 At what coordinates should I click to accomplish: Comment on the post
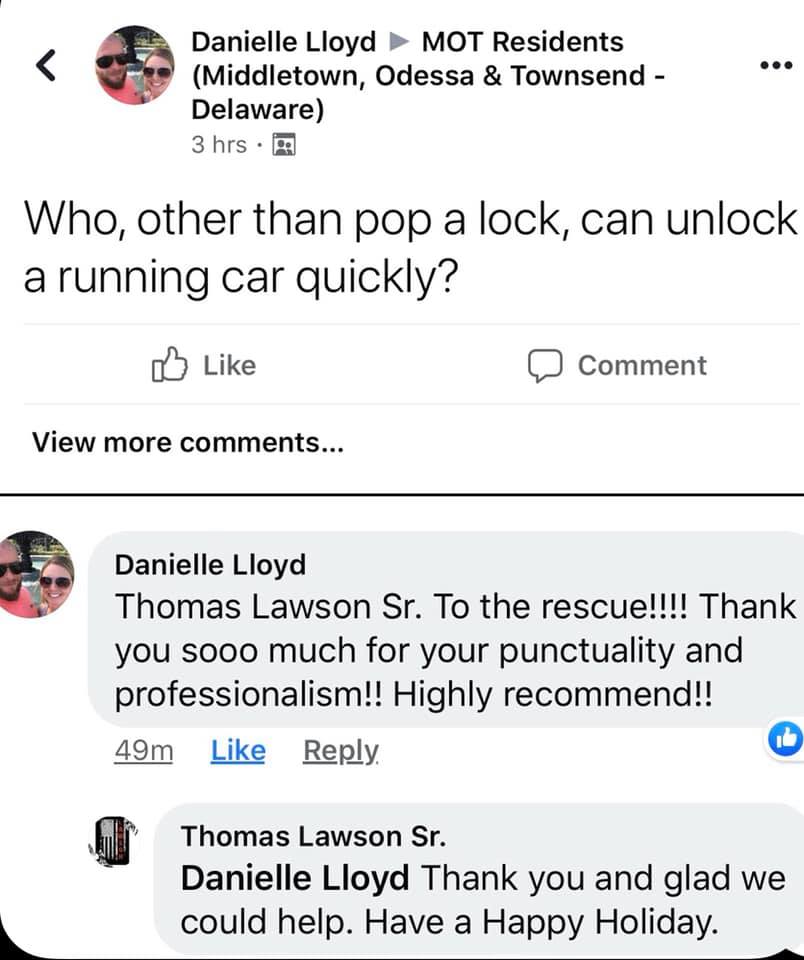click(618, 365)
